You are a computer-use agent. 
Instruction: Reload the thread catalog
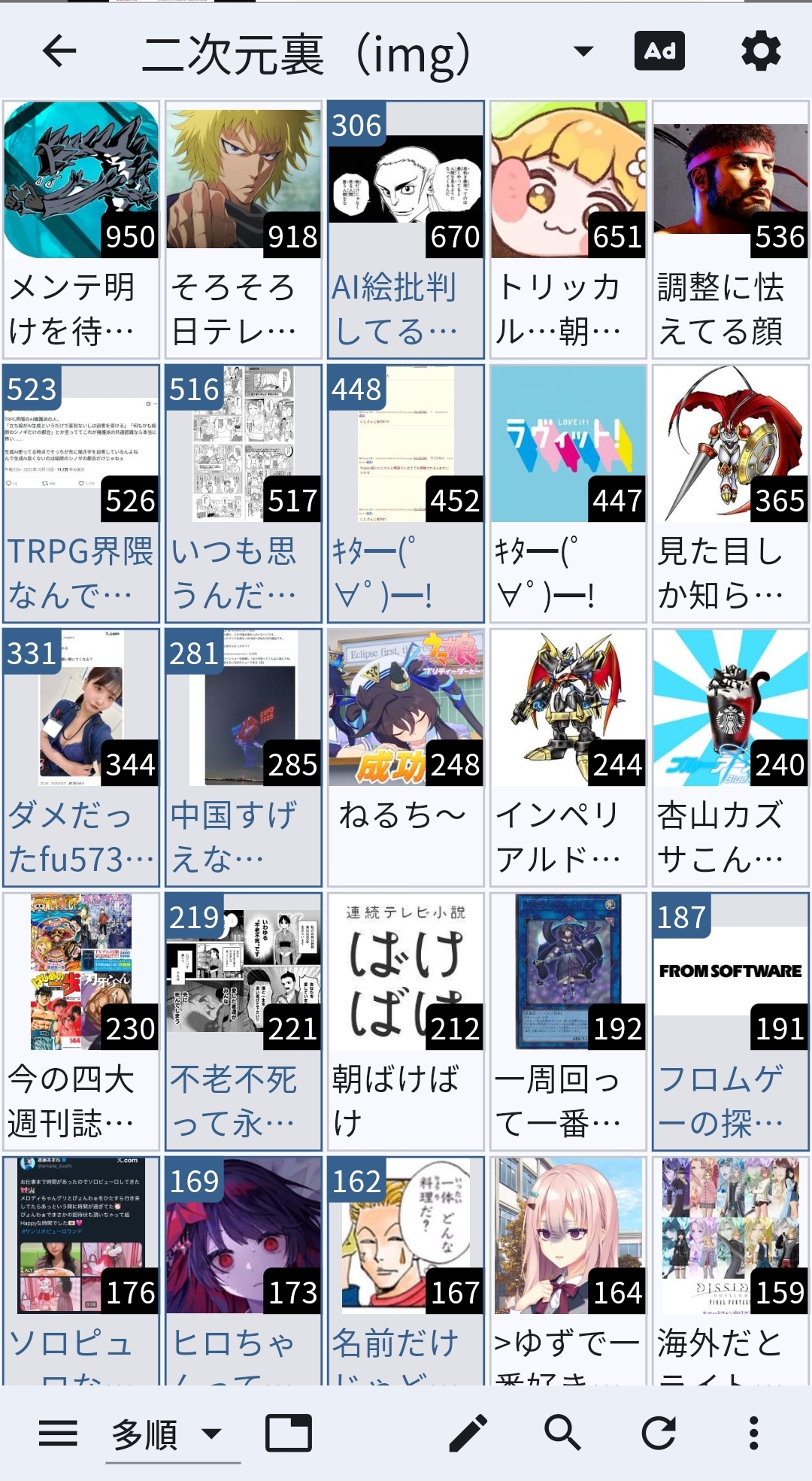tap(659, 1434)
